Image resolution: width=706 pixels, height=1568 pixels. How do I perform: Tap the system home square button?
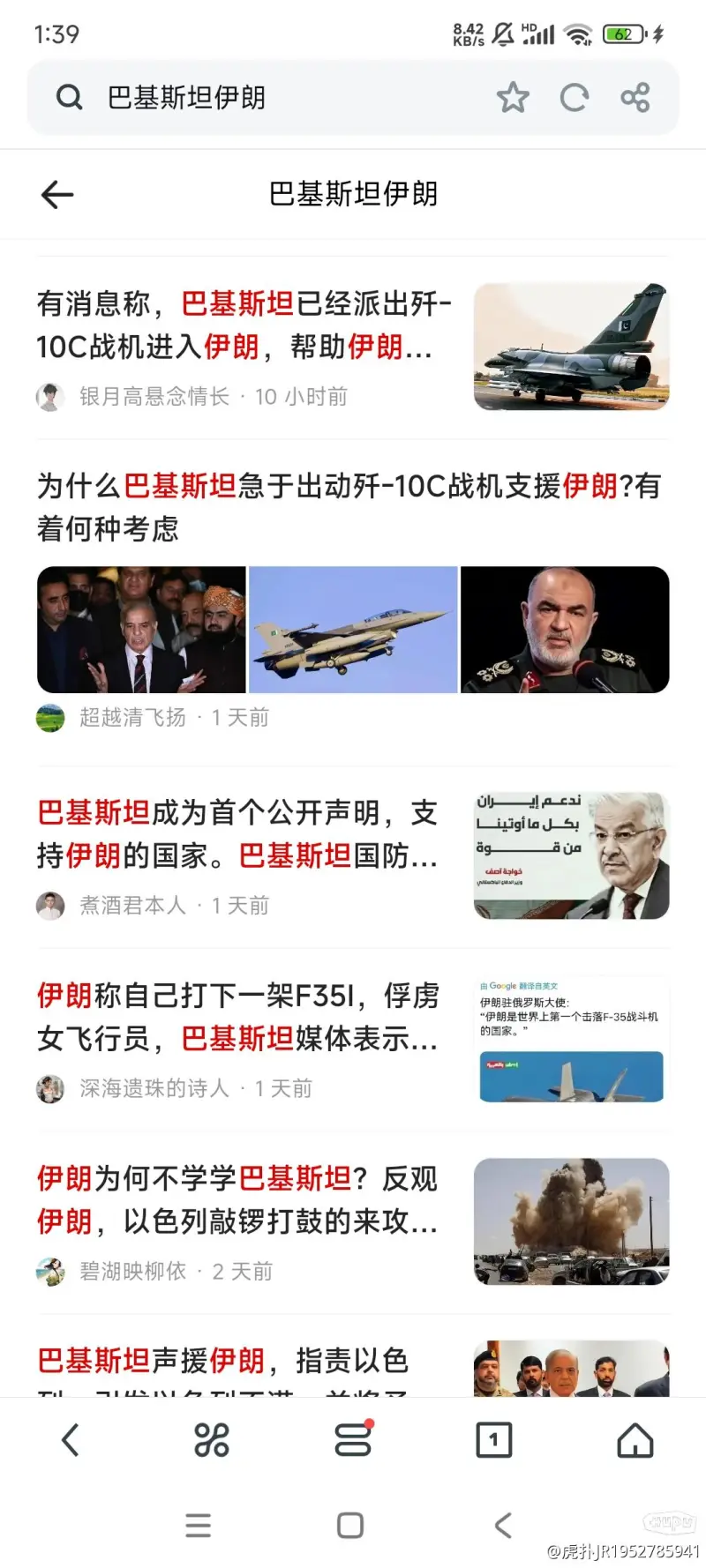coord(350,1525)
